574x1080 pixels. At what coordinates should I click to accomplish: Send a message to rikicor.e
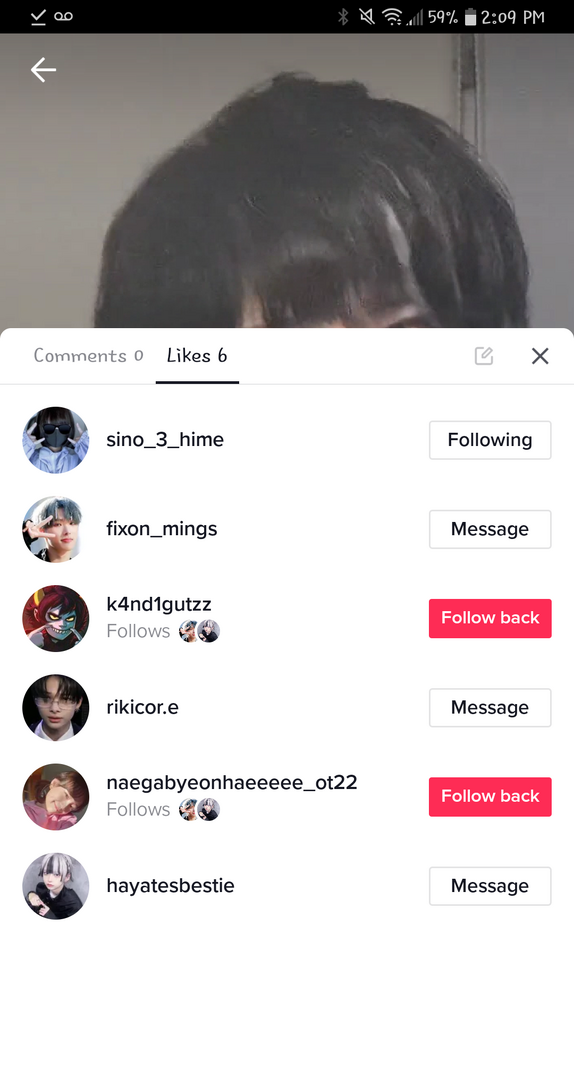click(x=490, y=707)
